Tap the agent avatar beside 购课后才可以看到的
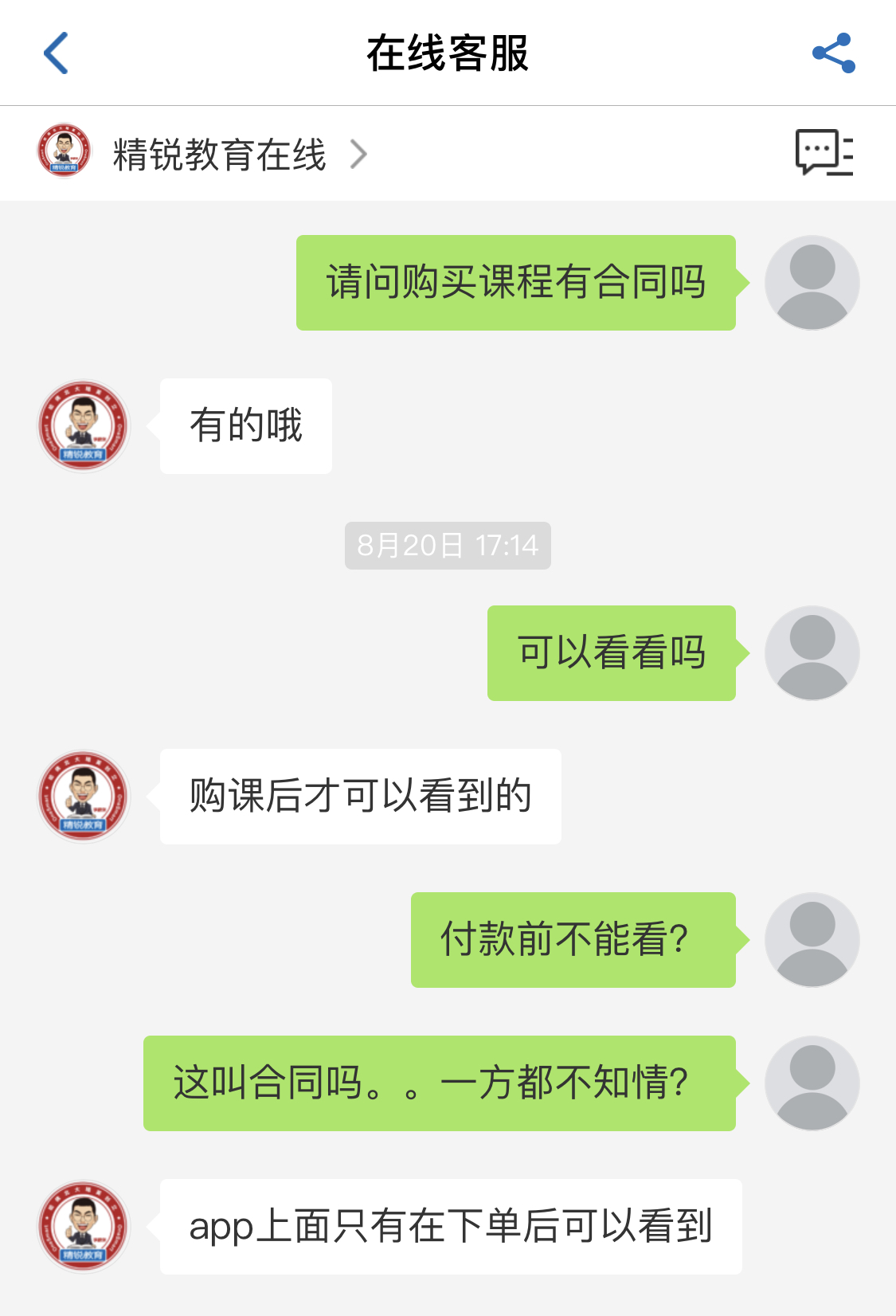 click(82, 796)
